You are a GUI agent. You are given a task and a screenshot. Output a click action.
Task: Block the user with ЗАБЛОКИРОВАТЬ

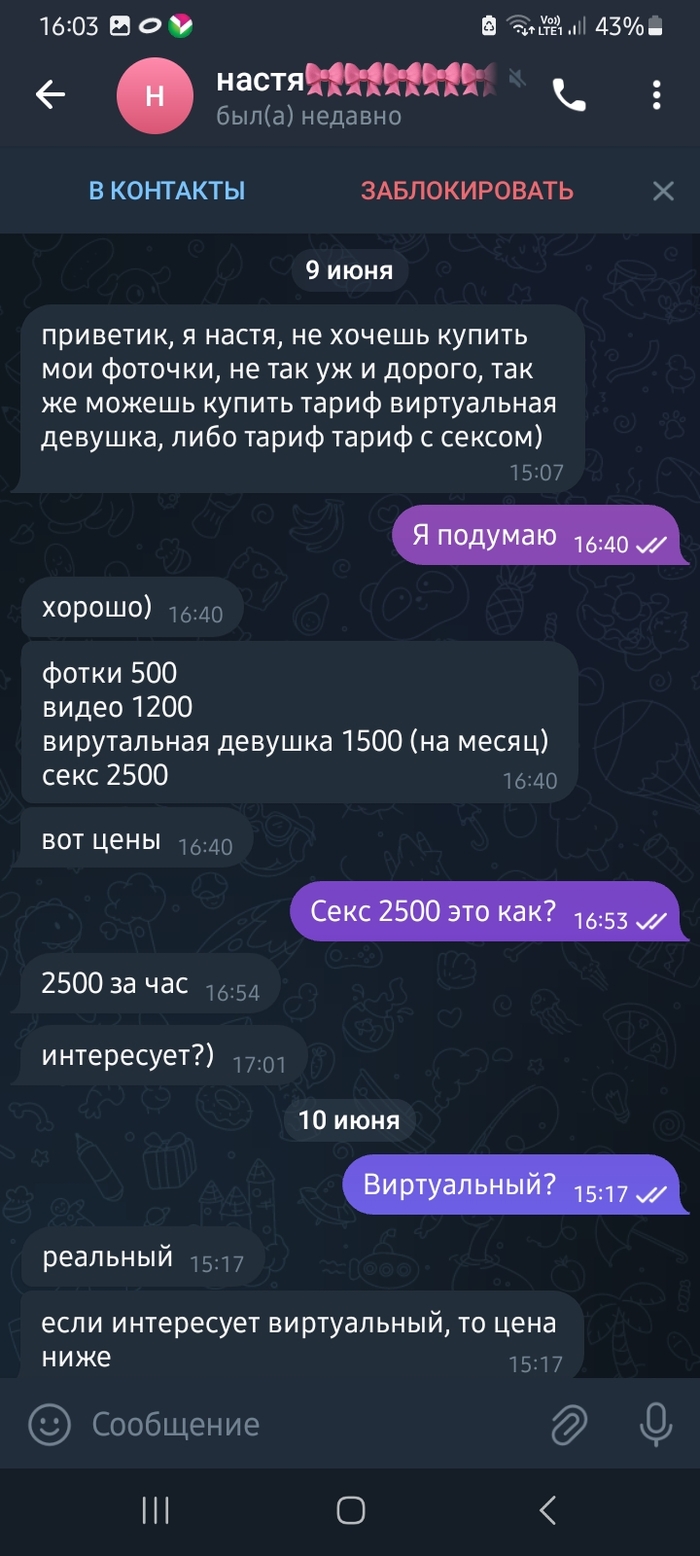coord(467,190)
